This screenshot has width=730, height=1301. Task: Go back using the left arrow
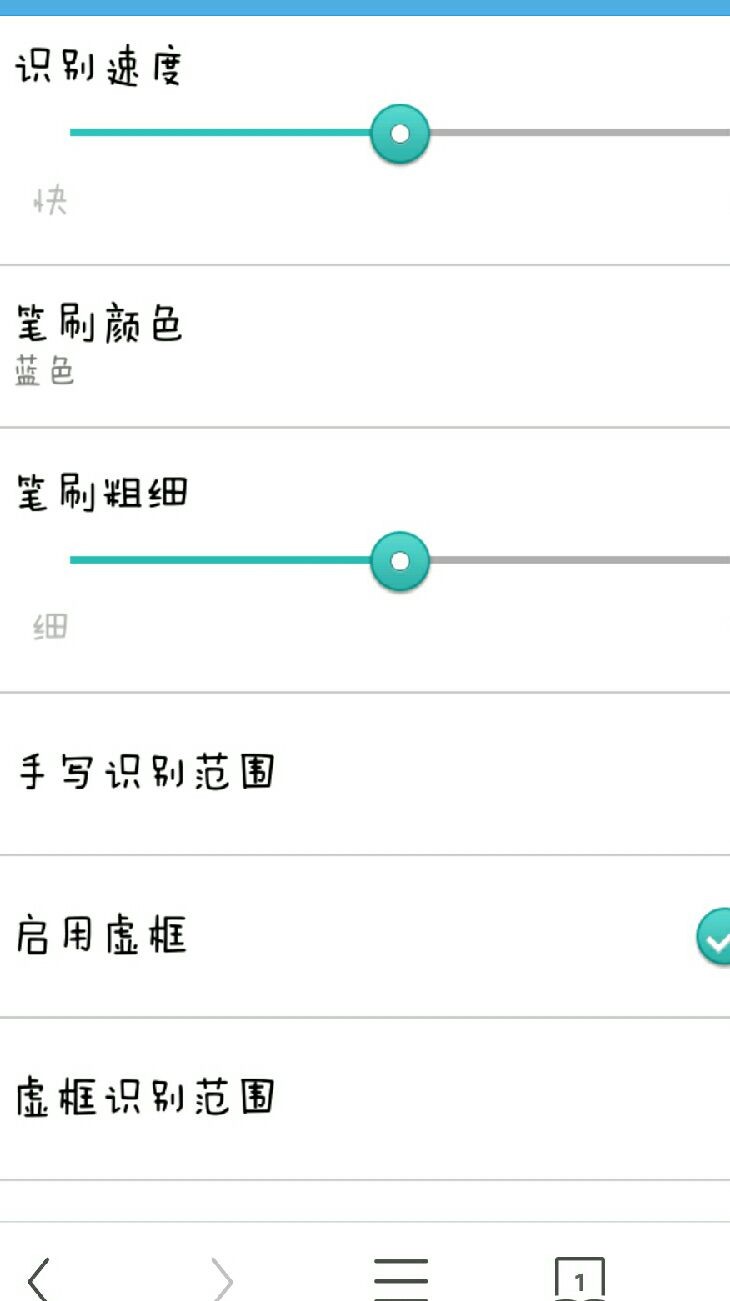pos(38,1278)
